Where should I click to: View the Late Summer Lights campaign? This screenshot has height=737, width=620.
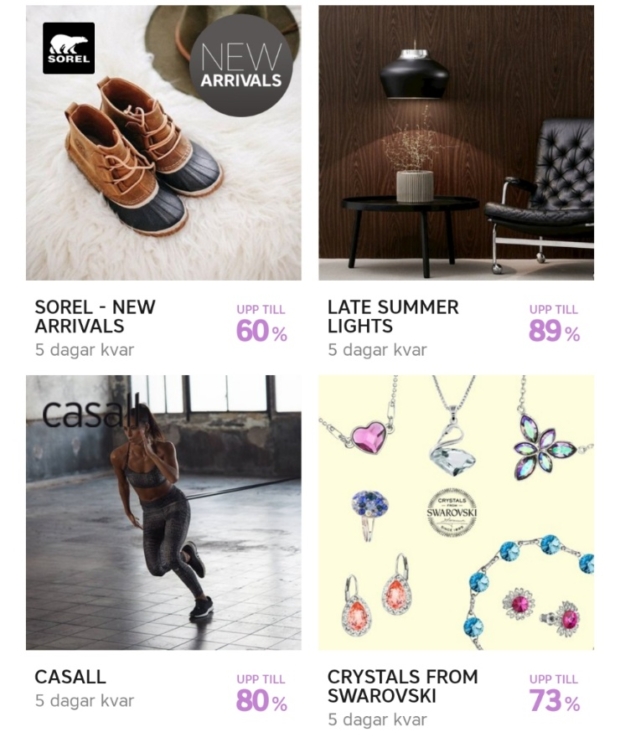pyautogui.click(x=456, y=143)
